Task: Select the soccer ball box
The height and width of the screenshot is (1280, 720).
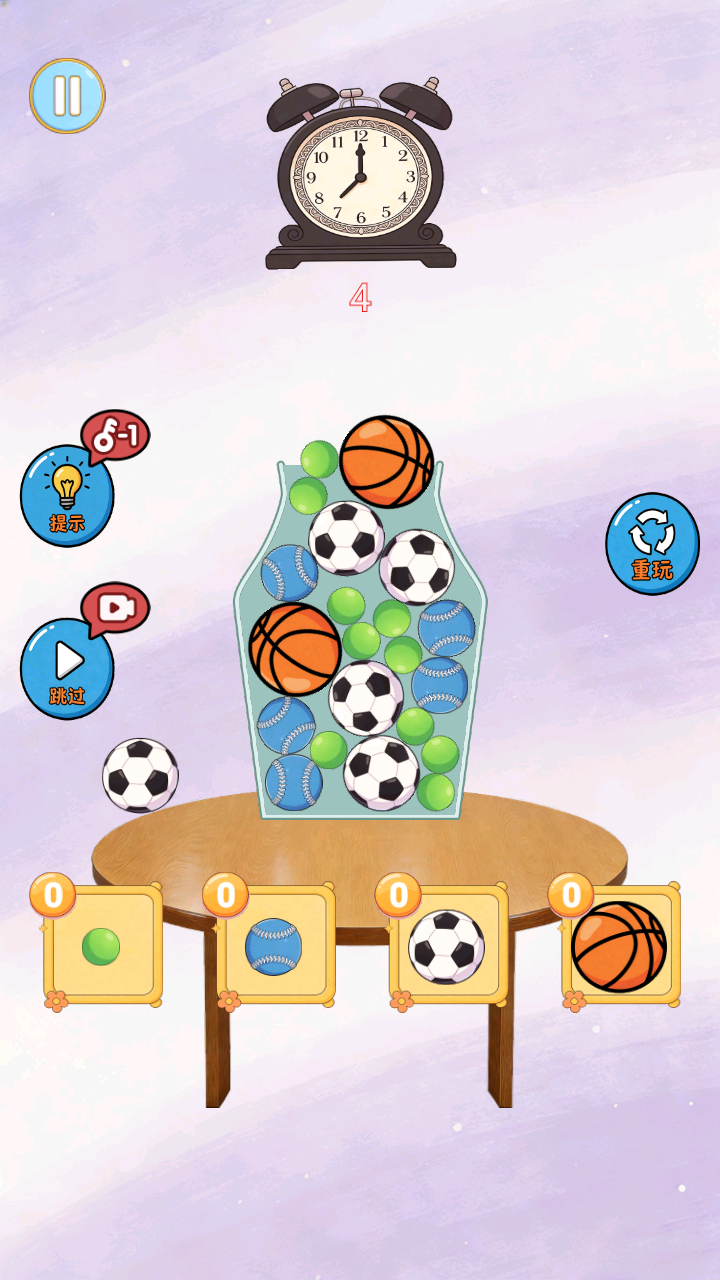Action: point(447,945)
